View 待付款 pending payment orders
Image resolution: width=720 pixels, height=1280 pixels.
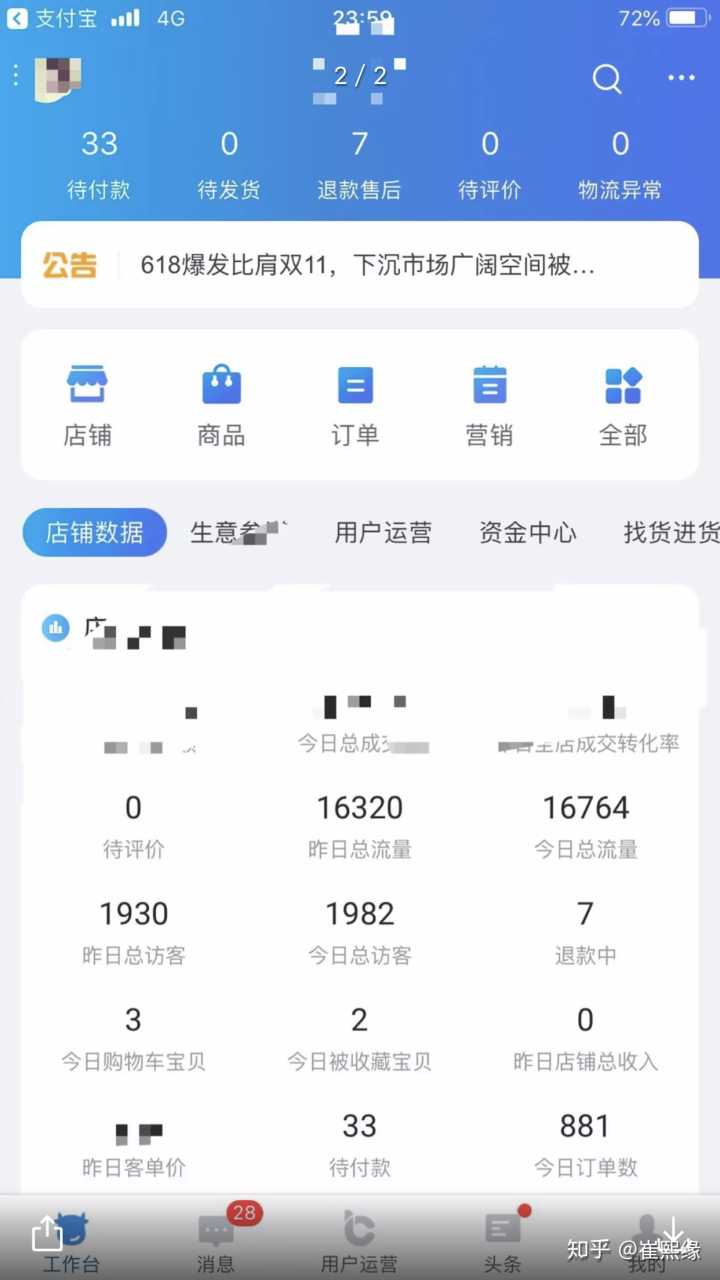point(99,164)
